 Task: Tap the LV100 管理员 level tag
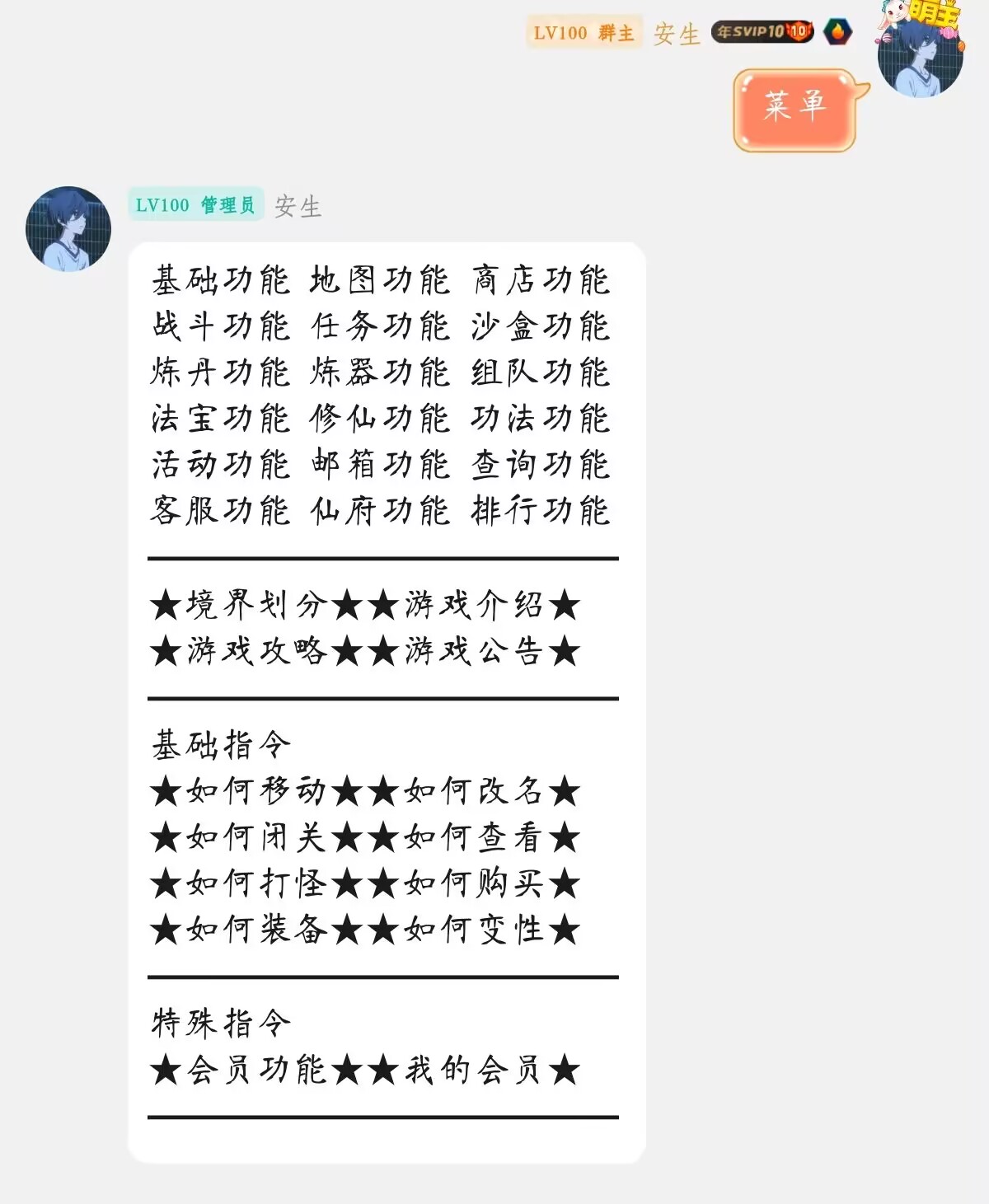pos(195,204)
